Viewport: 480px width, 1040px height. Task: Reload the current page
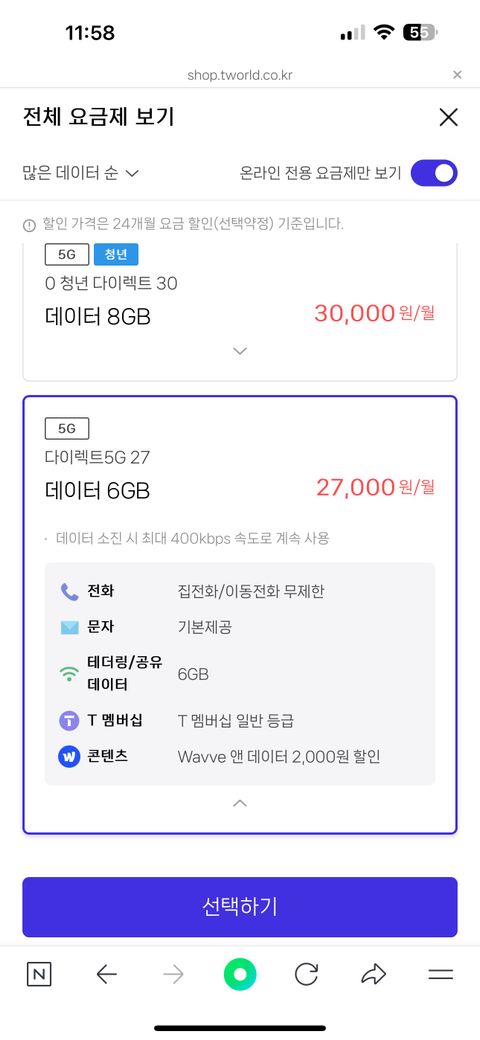(x=306, y=974)
